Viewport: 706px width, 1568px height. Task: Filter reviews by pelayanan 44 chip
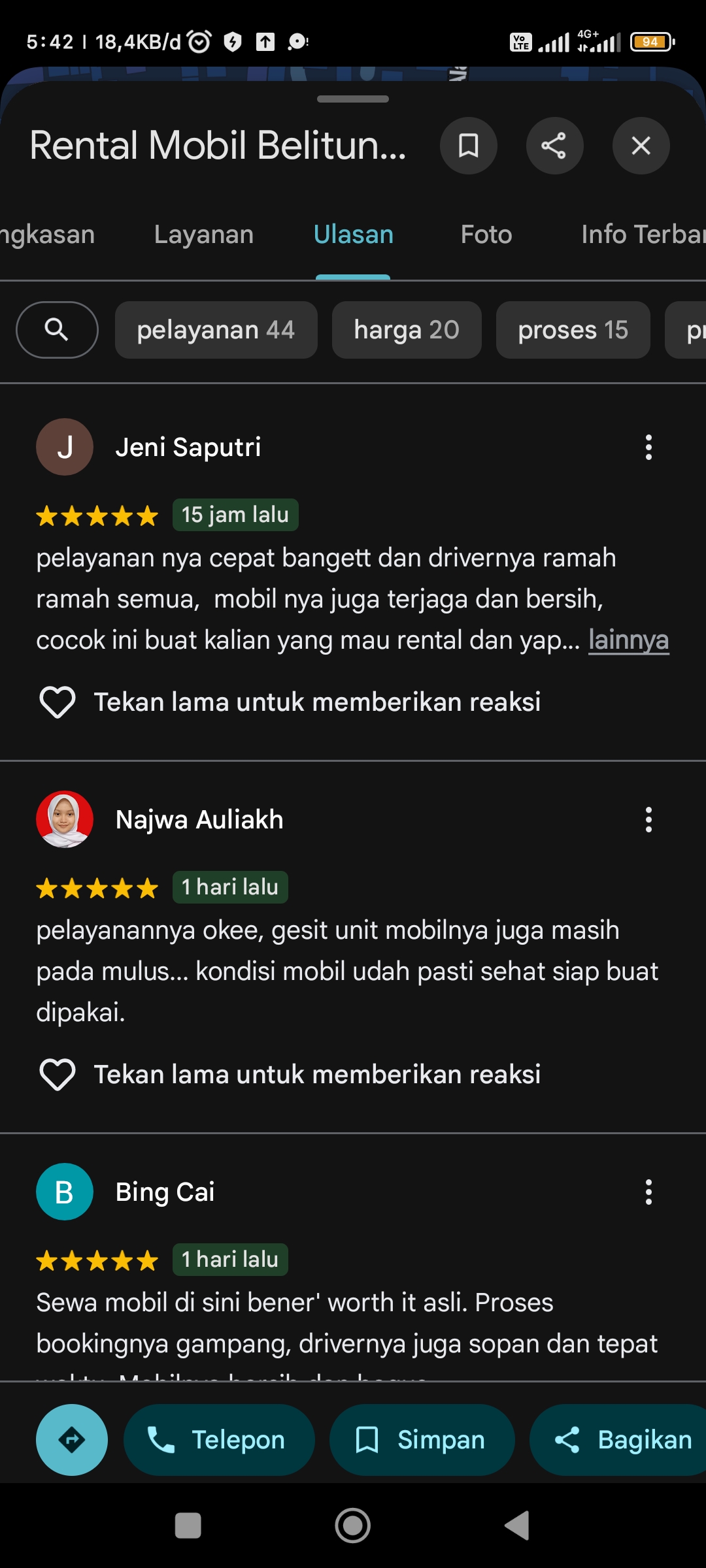click(x=216, y=330)
